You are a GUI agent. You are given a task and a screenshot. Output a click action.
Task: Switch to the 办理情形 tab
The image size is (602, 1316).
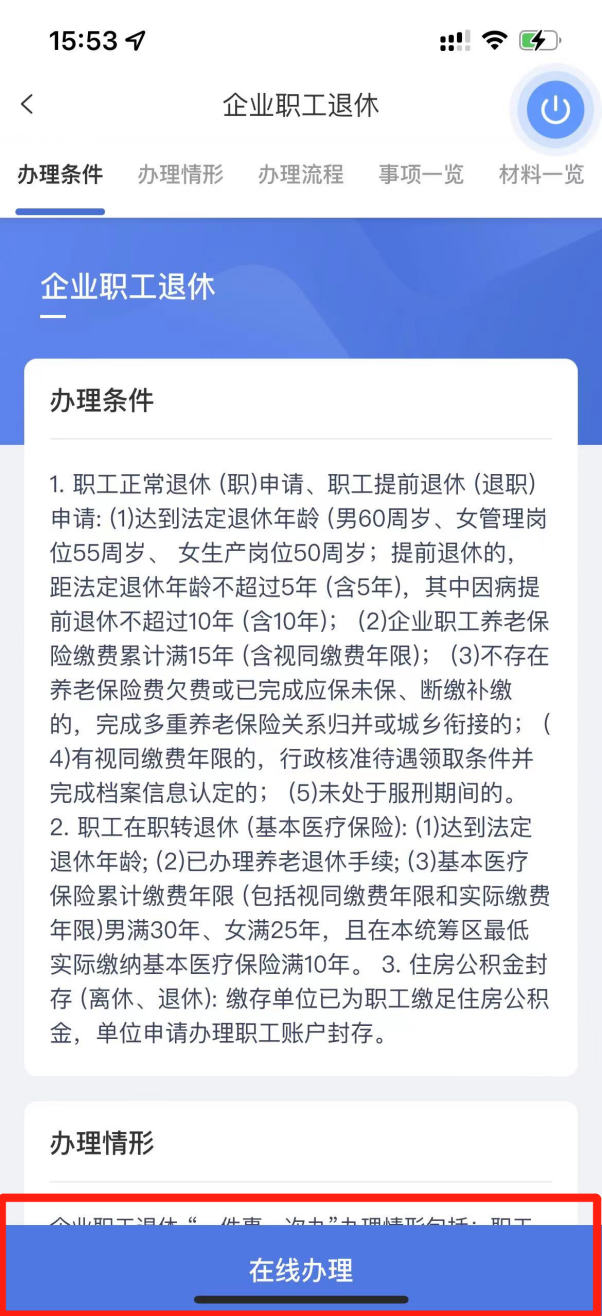pos(181,174)
